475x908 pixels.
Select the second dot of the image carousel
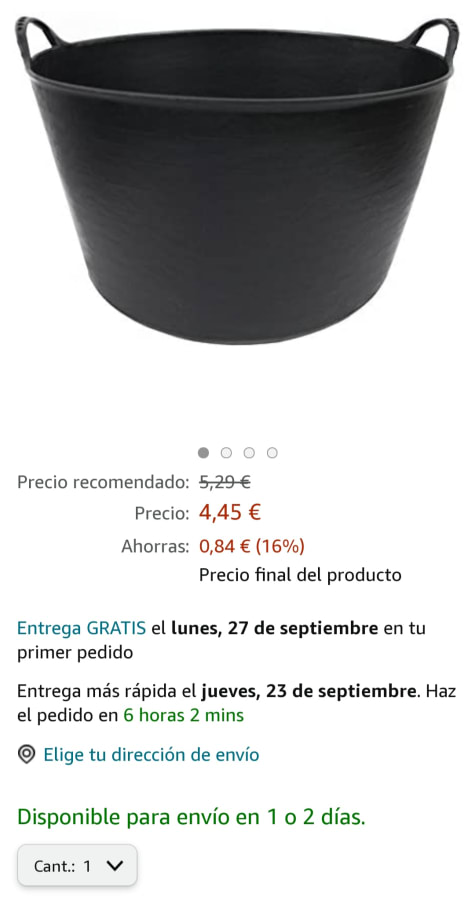click(x=226, y=453)
